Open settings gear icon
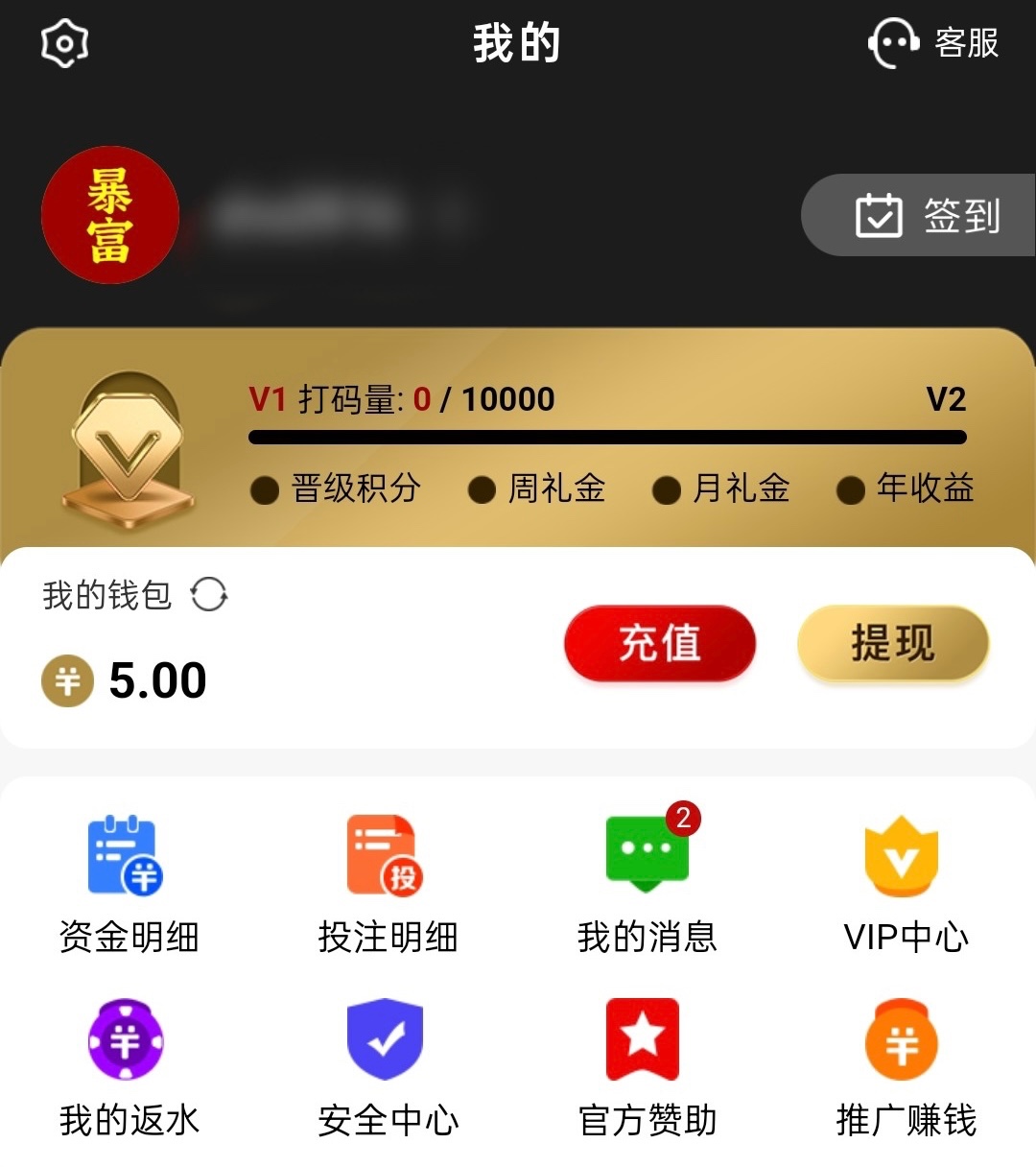Viewport: 1036px width, 1167px height. point(64,44)
